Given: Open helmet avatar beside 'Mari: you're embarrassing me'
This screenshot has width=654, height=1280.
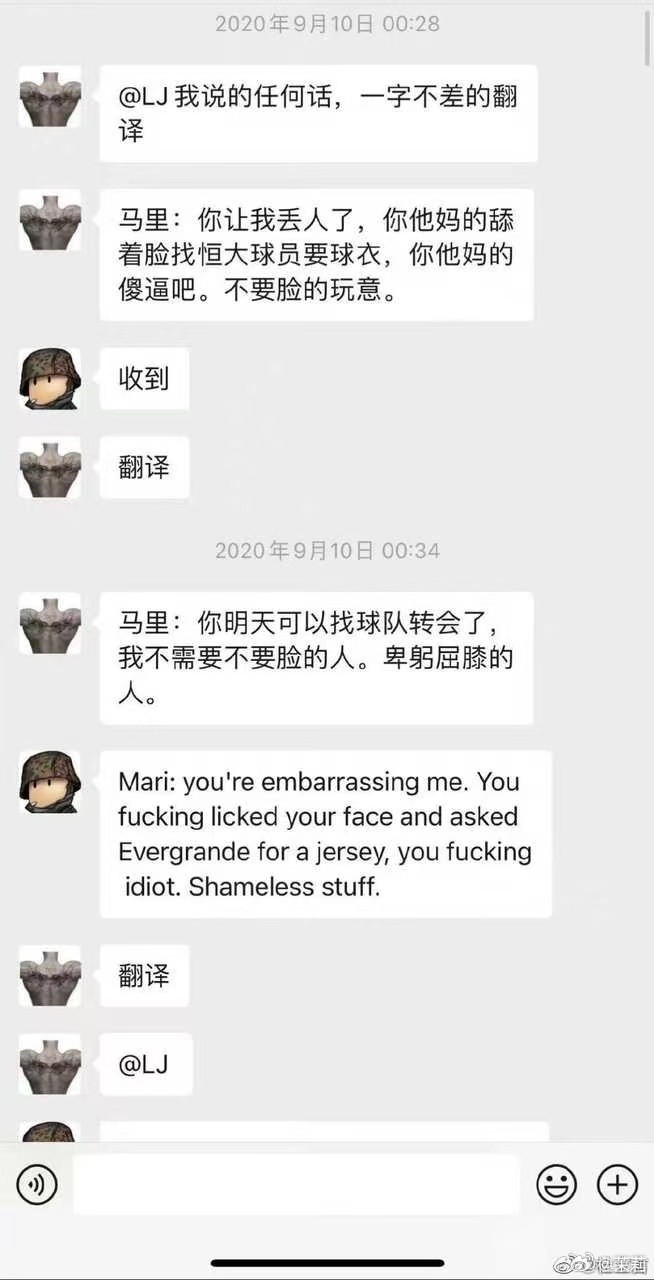Looking at the screenshot, I should (x=50, y=782).
